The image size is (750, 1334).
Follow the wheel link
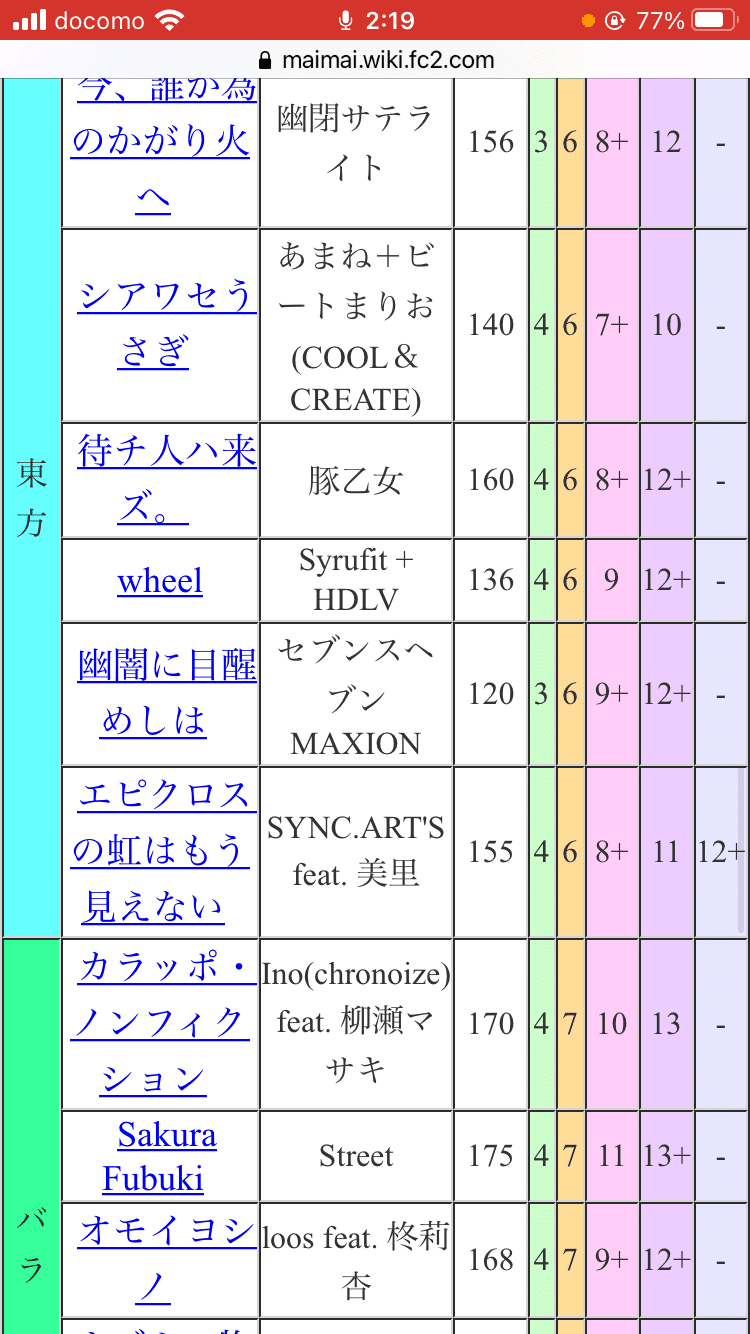pos(160,580)
